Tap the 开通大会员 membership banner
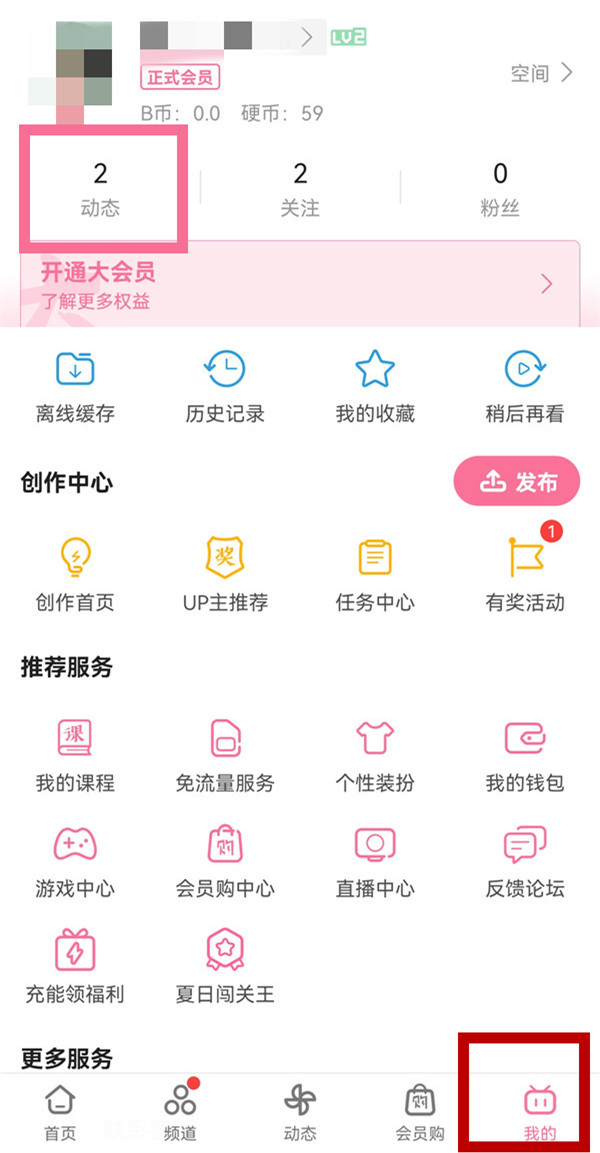 click(x=298, y=284)
